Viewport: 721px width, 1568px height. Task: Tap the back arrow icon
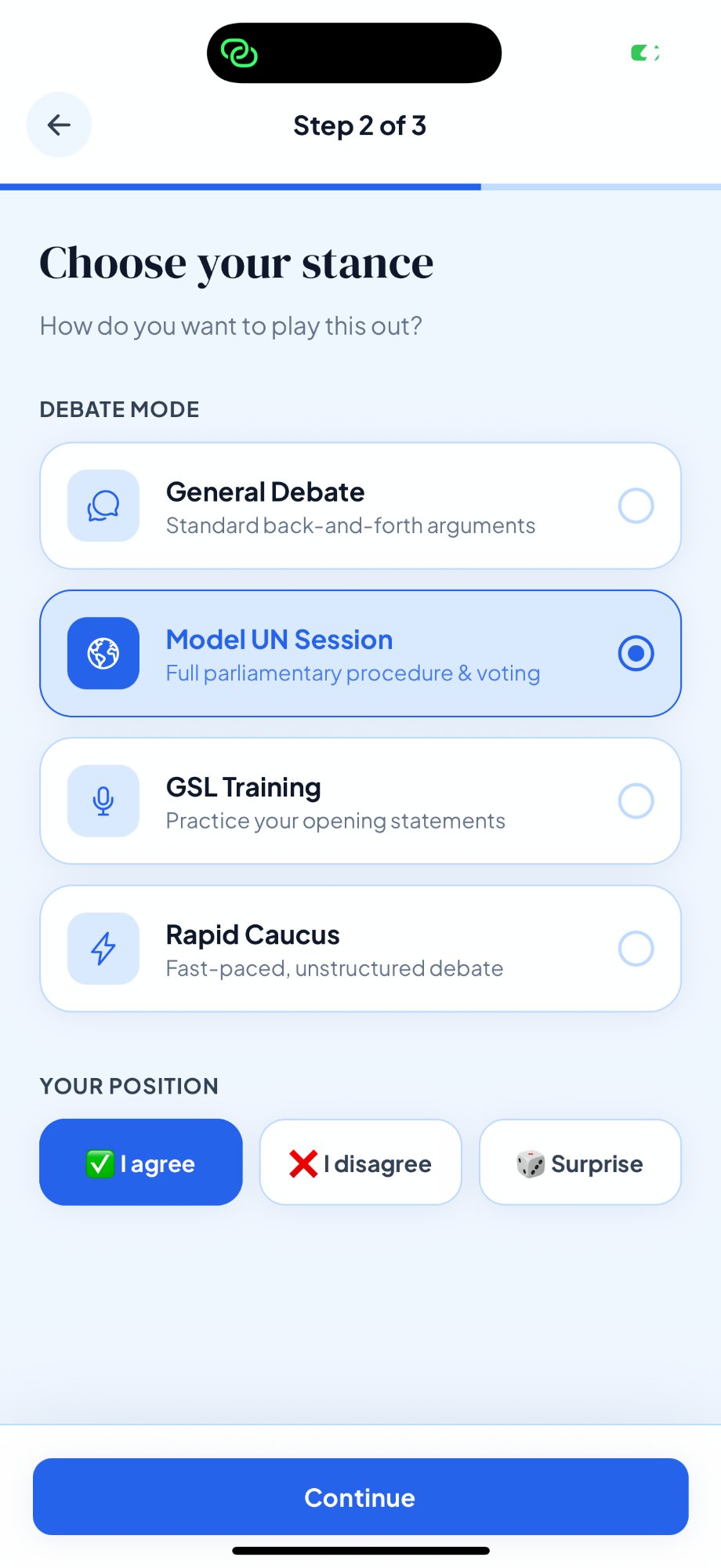(x=59, y=125)
